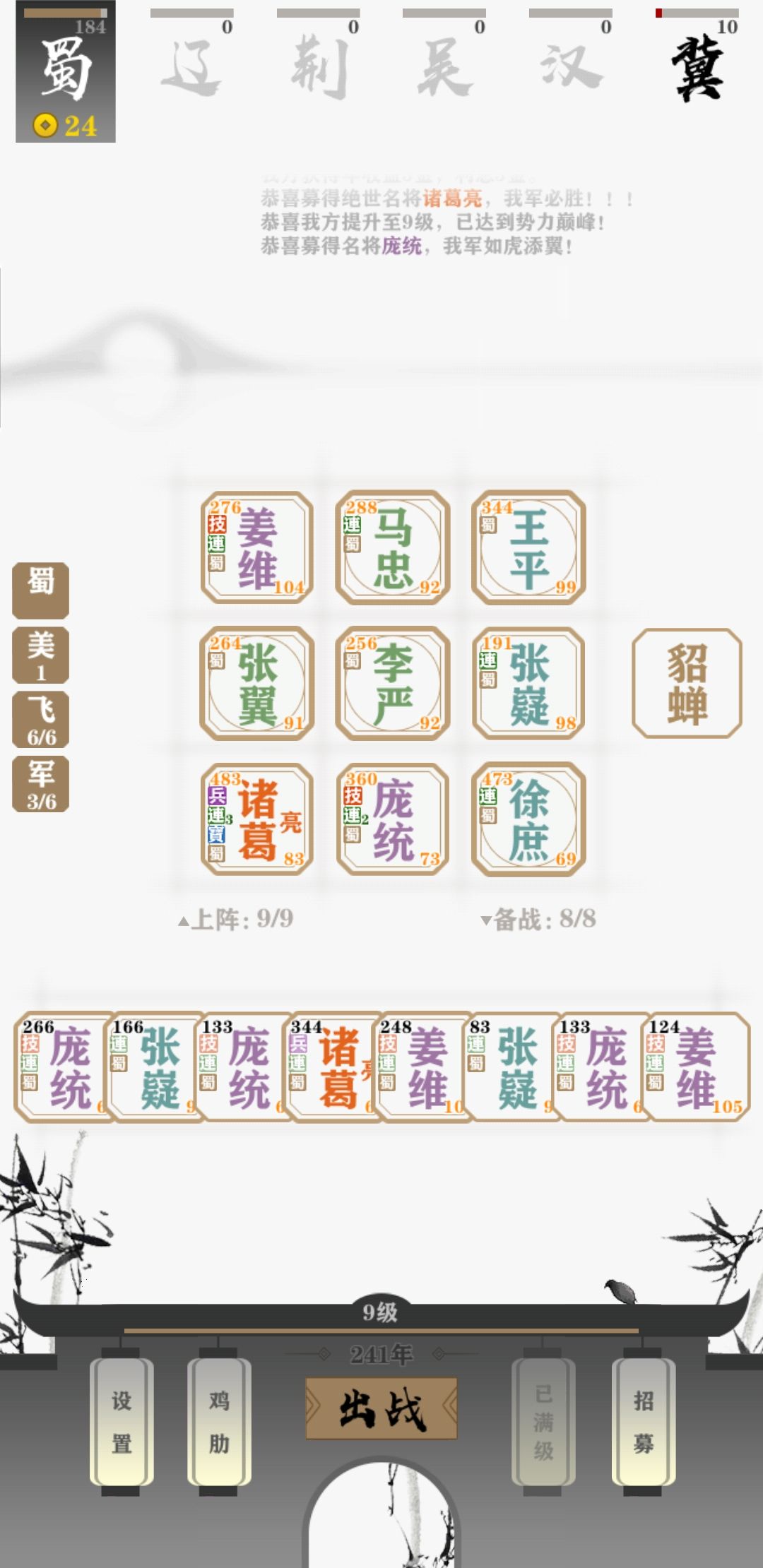Viewport: 763px width, 1568px height.
Task: Open the 招募 recruit lantern
Action: (x=644, y=1421)
